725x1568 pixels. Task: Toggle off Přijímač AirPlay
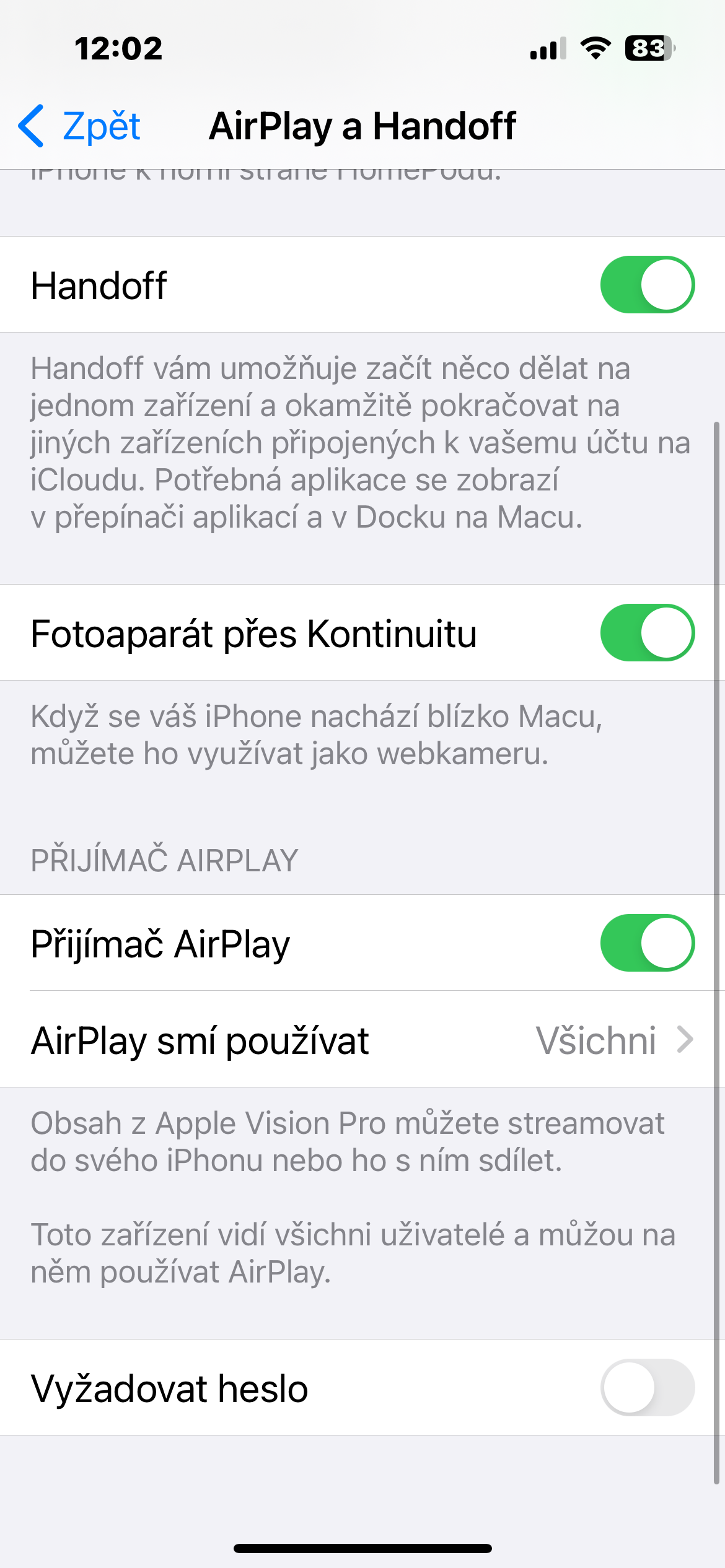(x=647, y=943)
